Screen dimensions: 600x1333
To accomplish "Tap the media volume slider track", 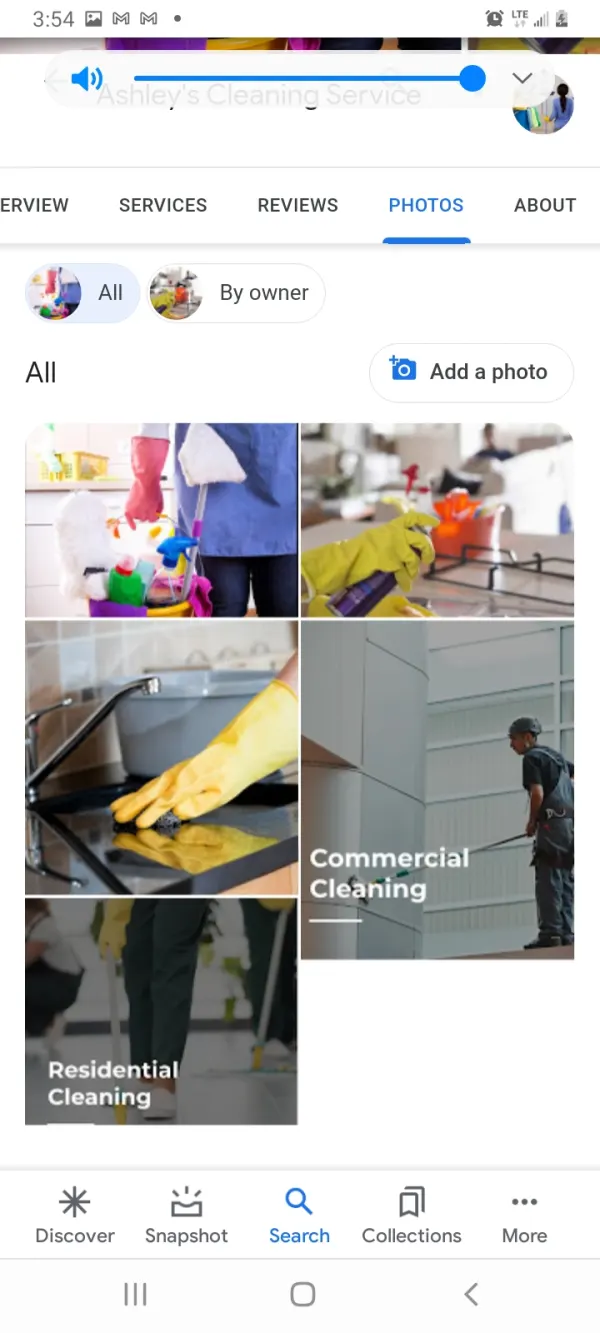I will pyautogui.click(x=300, y=78).
